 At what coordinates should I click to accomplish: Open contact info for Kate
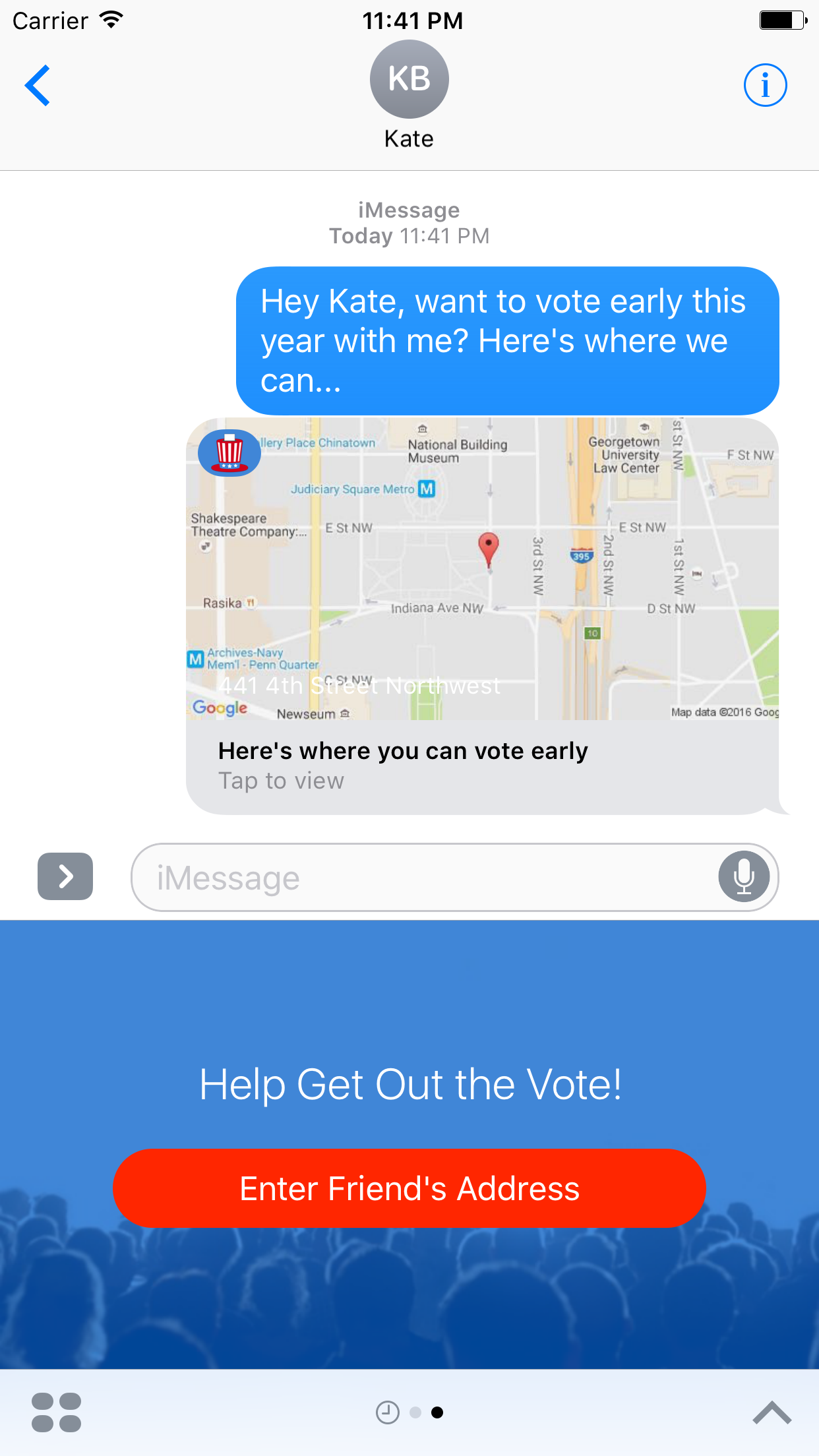[x=765, y=84]
